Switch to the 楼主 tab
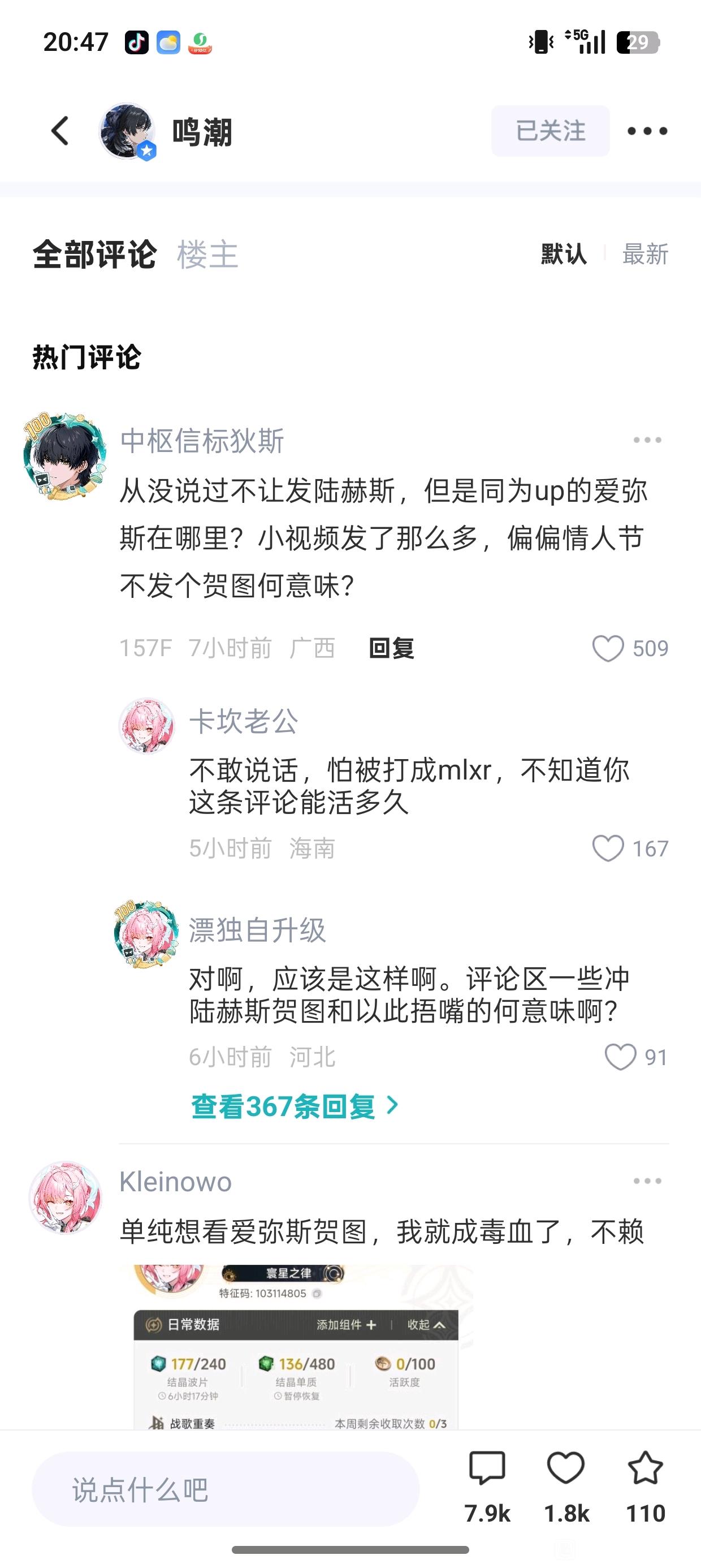Viewport: 701px width, 1568px height. pos(207,254)
